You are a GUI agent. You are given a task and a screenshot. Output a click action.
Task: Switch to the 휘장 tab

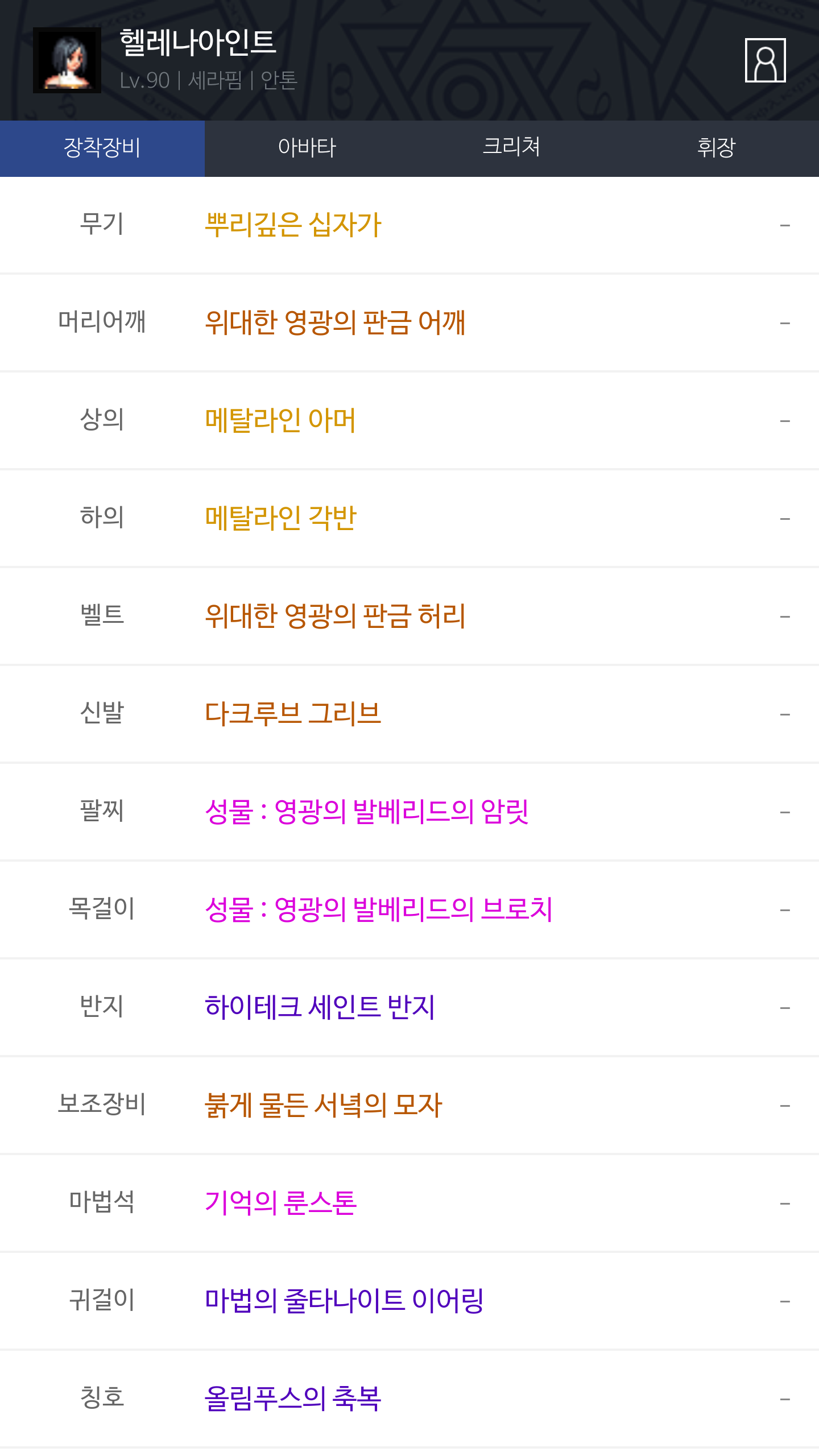717,148
